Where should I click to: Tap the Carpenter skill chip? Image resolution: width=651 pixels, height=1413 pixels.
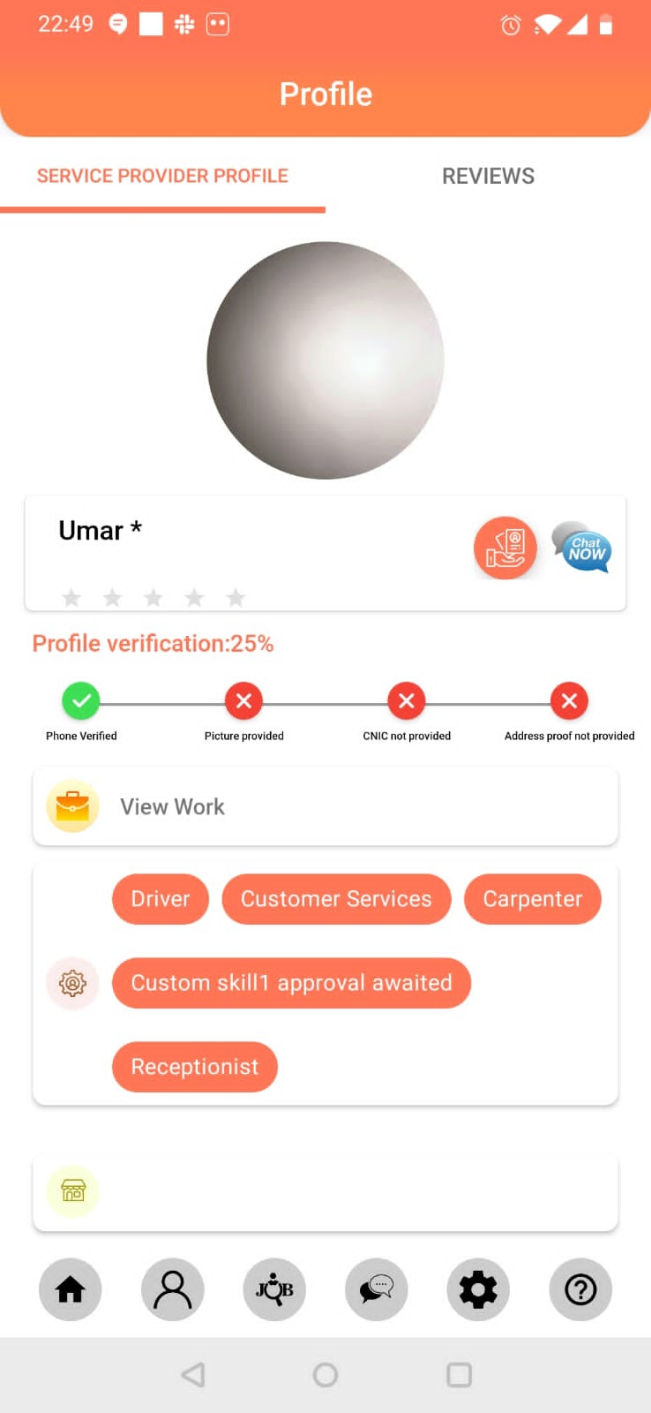point(532,899)
